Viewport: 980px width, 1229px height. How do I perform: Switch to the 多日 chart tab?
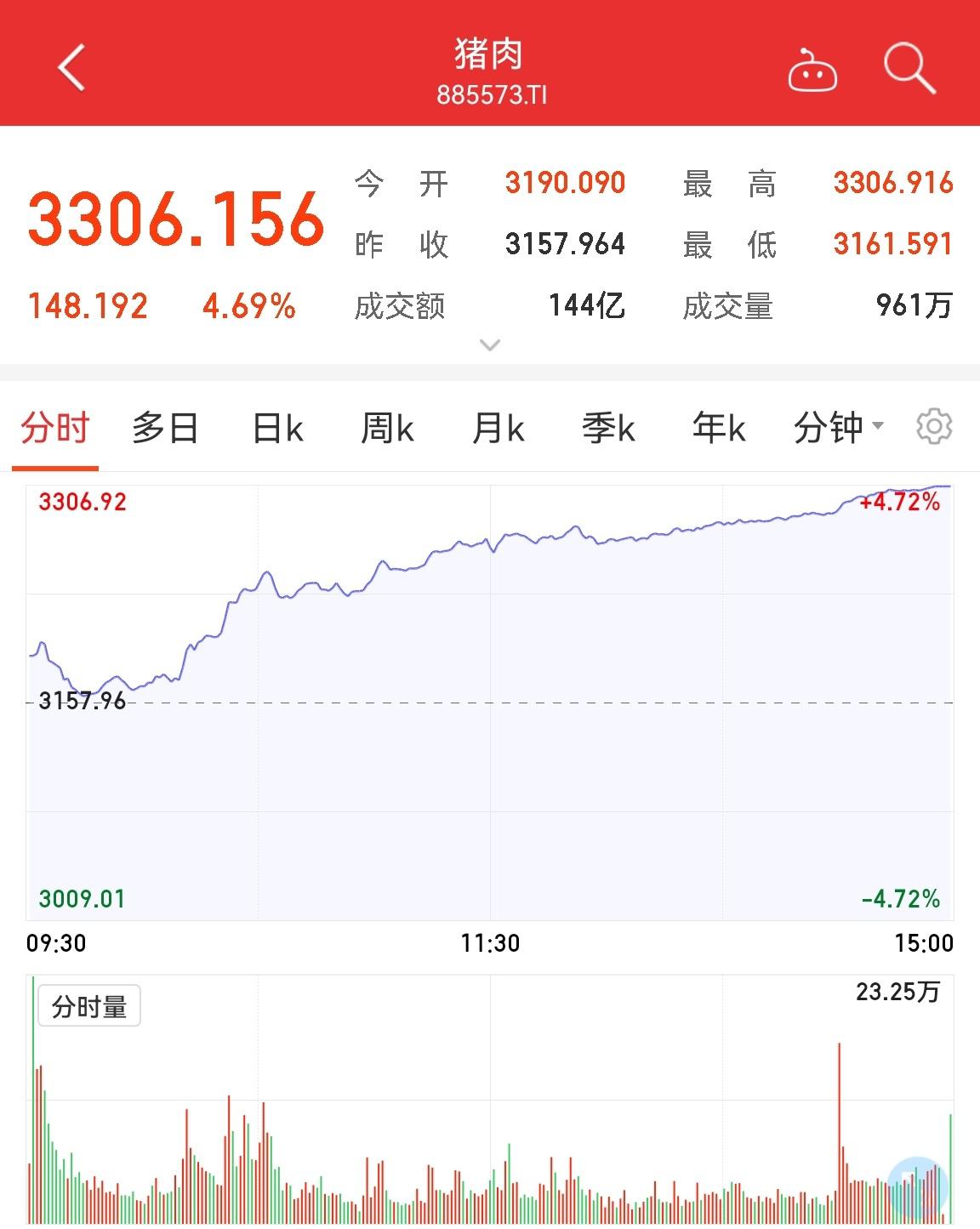[165, 427]
